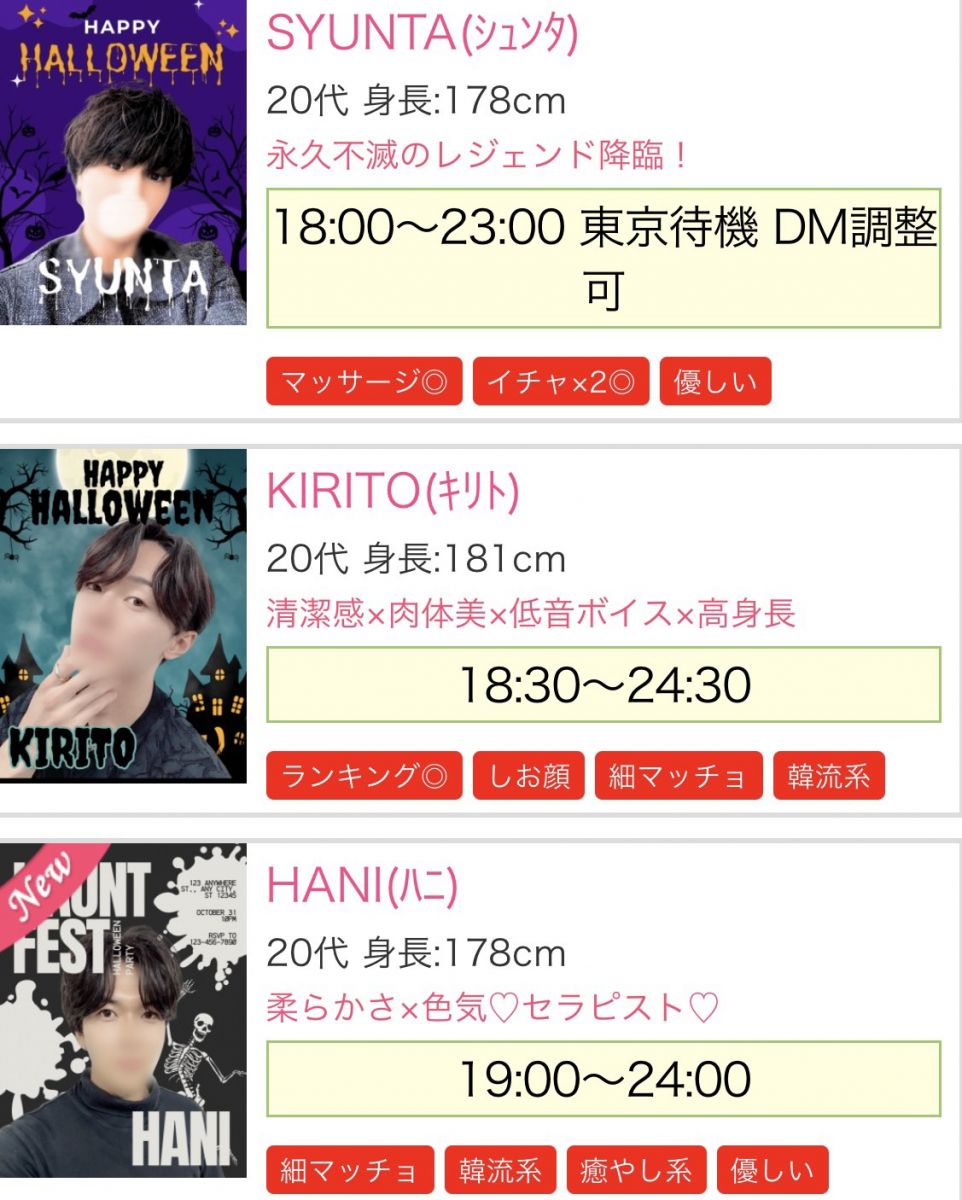Image resolution: width=962 pixels, height=1200 pixels.
Task: Tap KIRITO's 韓流系 tag
Action: (828, 776)
